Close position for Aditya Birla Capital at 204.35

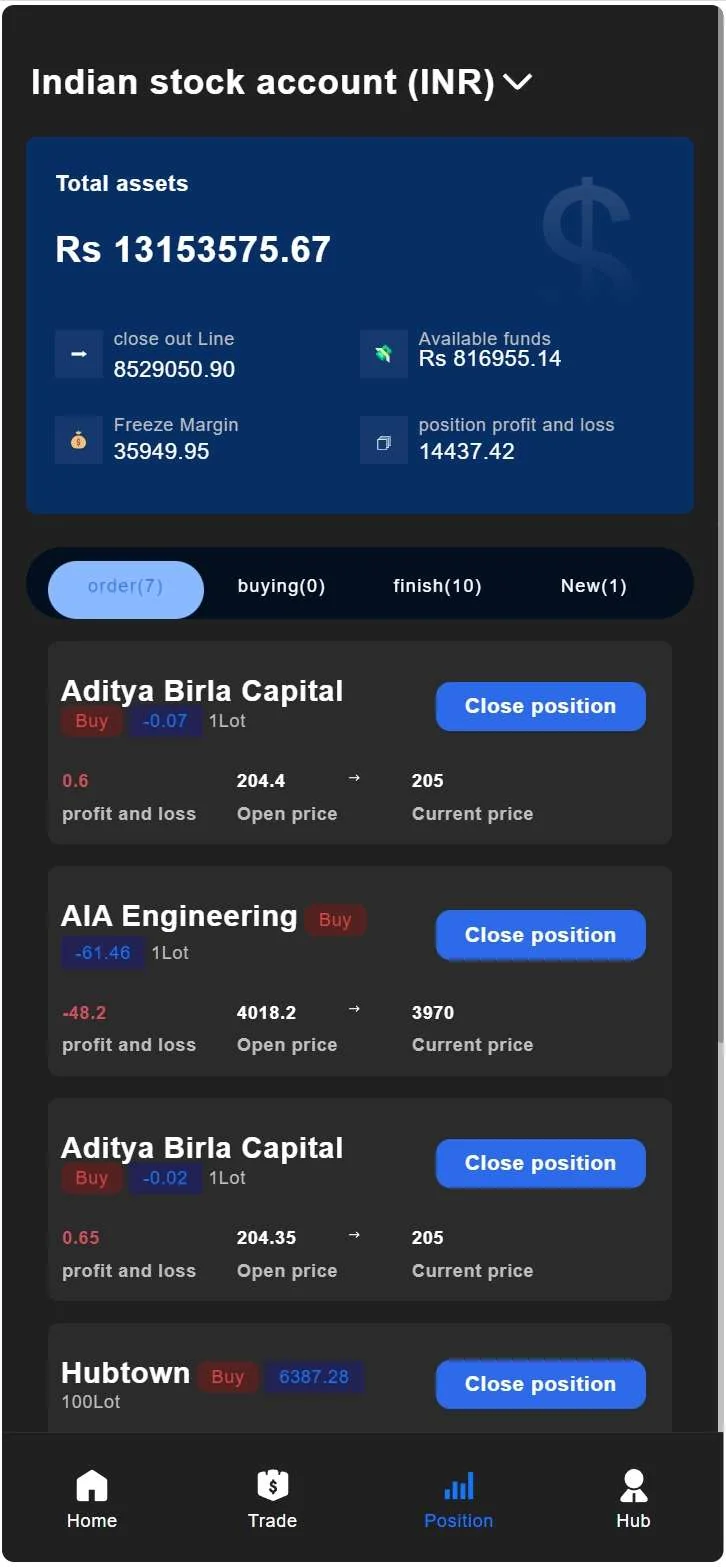click(x=540, y=1164)
